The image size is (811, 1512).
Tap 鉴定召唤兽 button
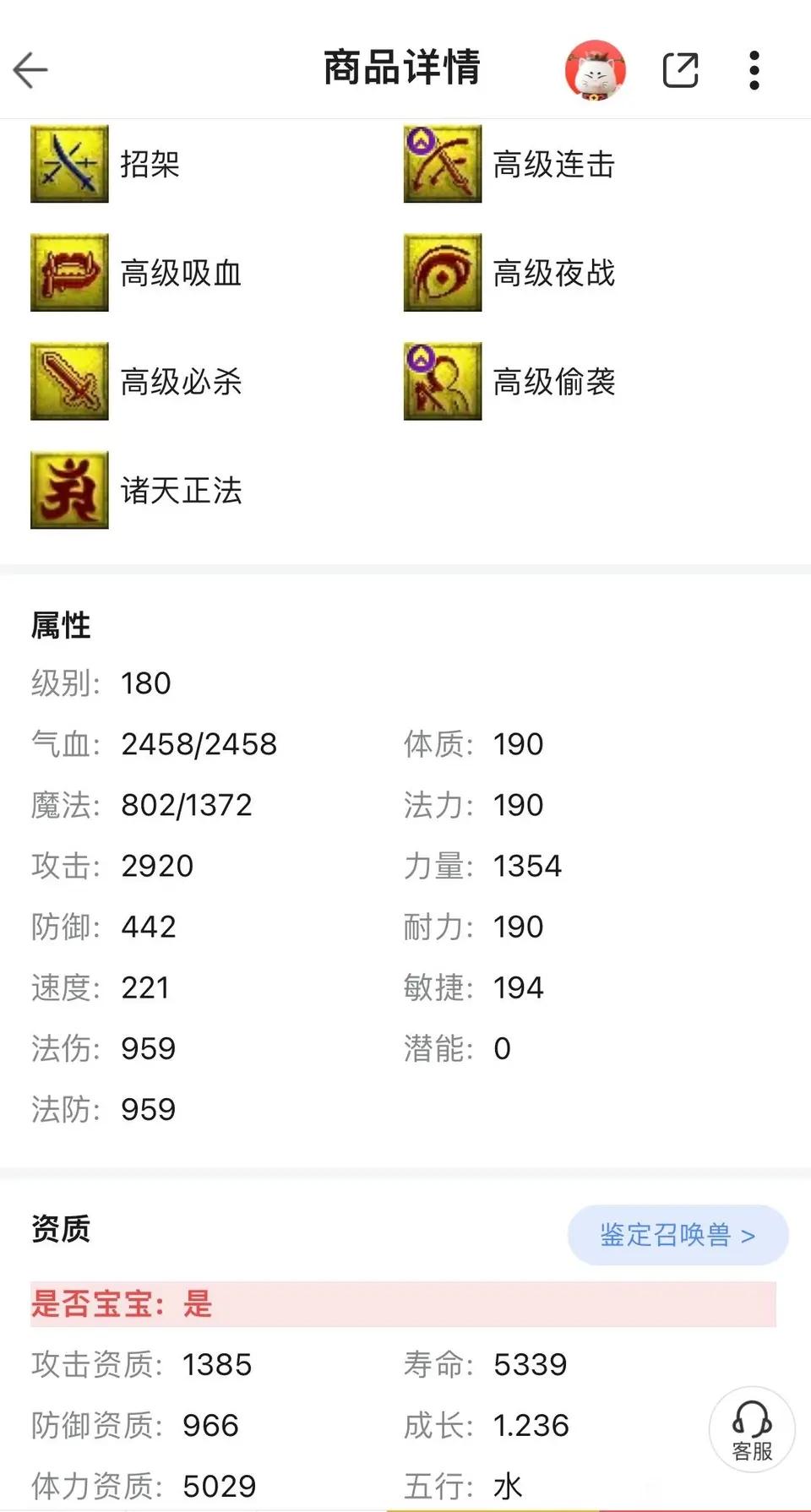pyautogui.click(x=678, y=1235)
